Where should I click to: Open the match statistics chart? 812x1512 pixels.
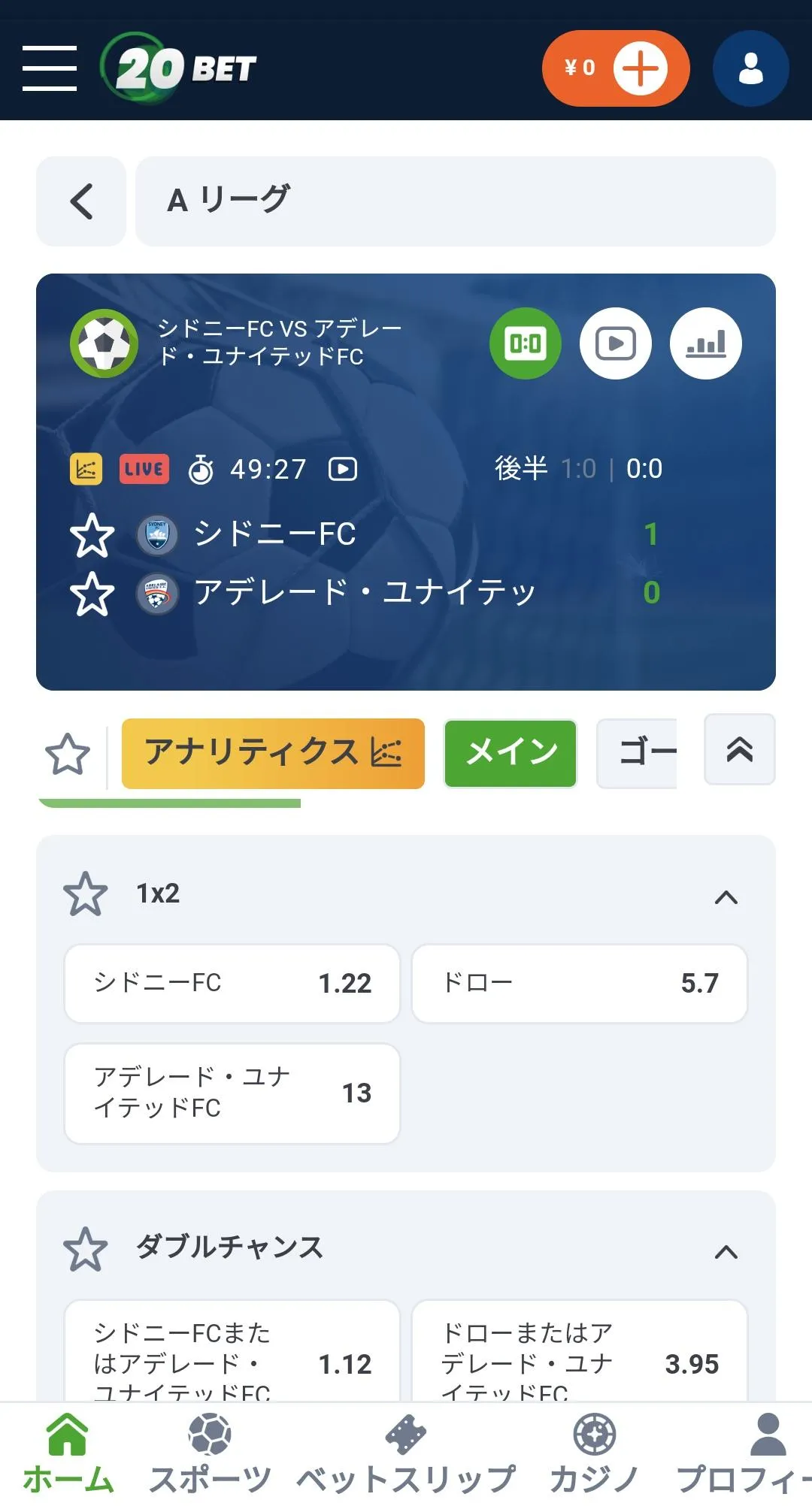(706, 343)
